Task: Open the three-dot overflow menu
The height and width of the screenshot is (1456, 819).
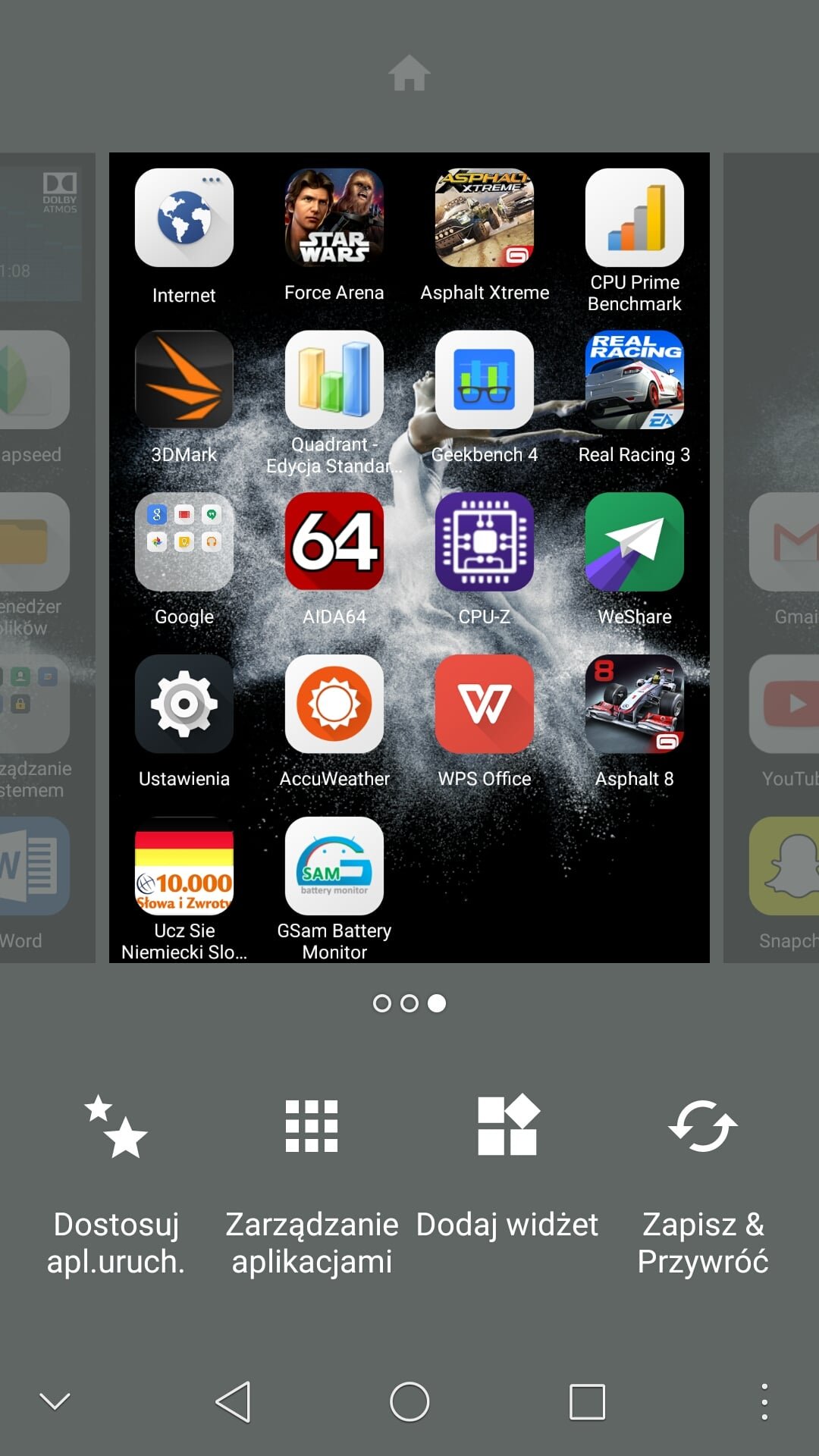Action: (764, 1401)
